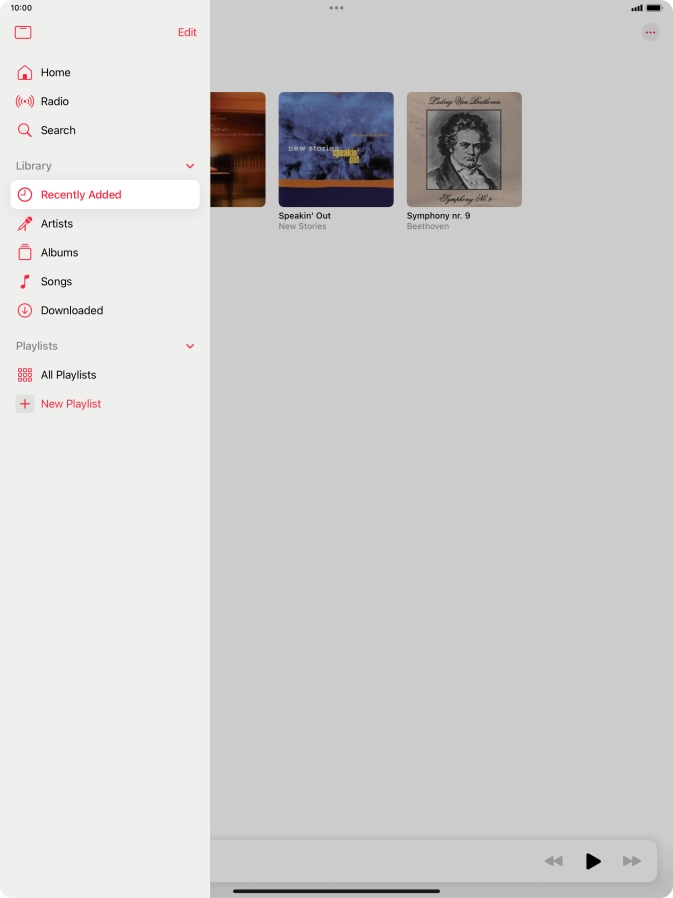Play the current track
673x898 pixels.
pyautogui.click(x=593, y=861)
